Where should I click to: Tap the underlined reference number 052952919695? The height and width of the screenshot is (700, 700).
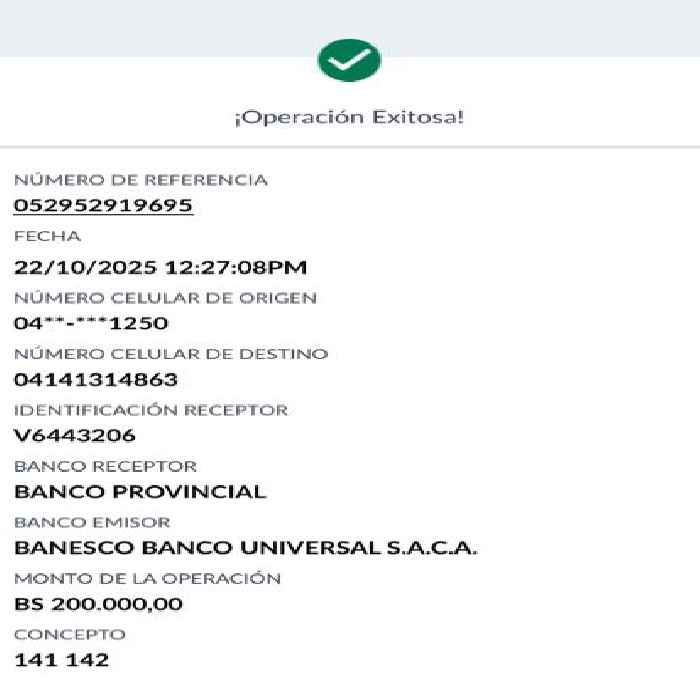[x=103, y=206]
